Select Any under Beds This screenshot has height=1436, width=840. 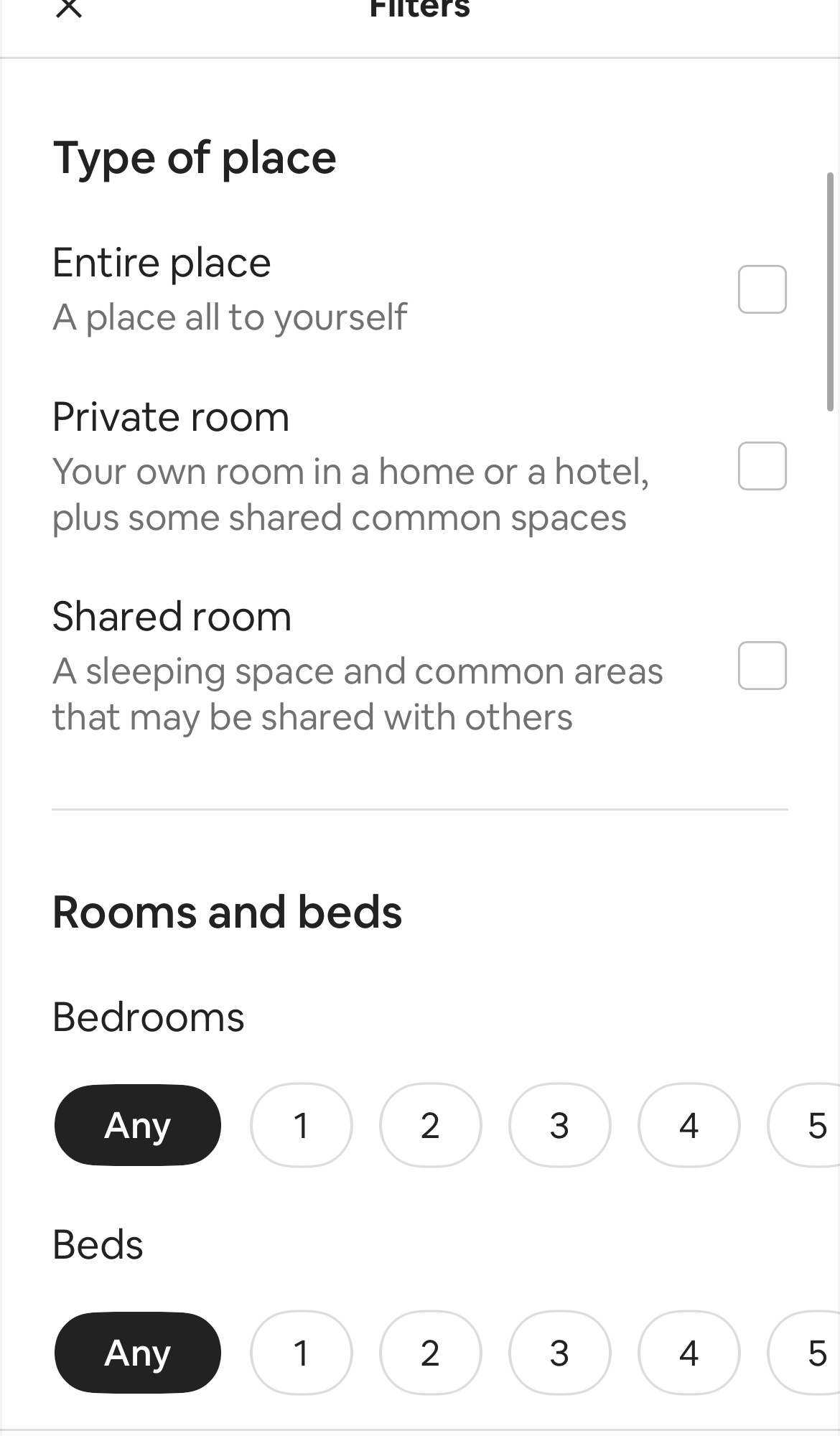pos(138,1353)
